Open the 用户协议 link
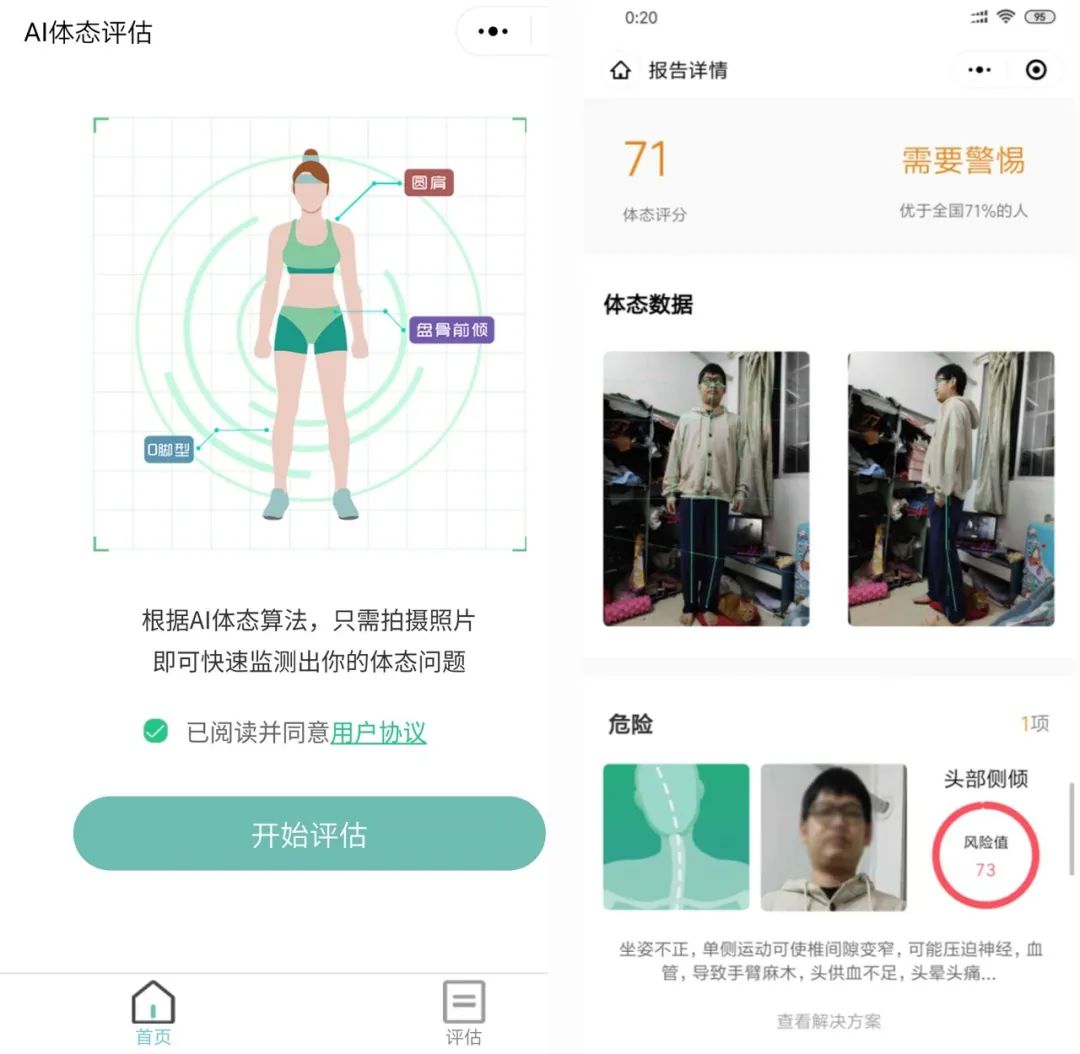This screenshot has width=1080, height=1054. 378,732
